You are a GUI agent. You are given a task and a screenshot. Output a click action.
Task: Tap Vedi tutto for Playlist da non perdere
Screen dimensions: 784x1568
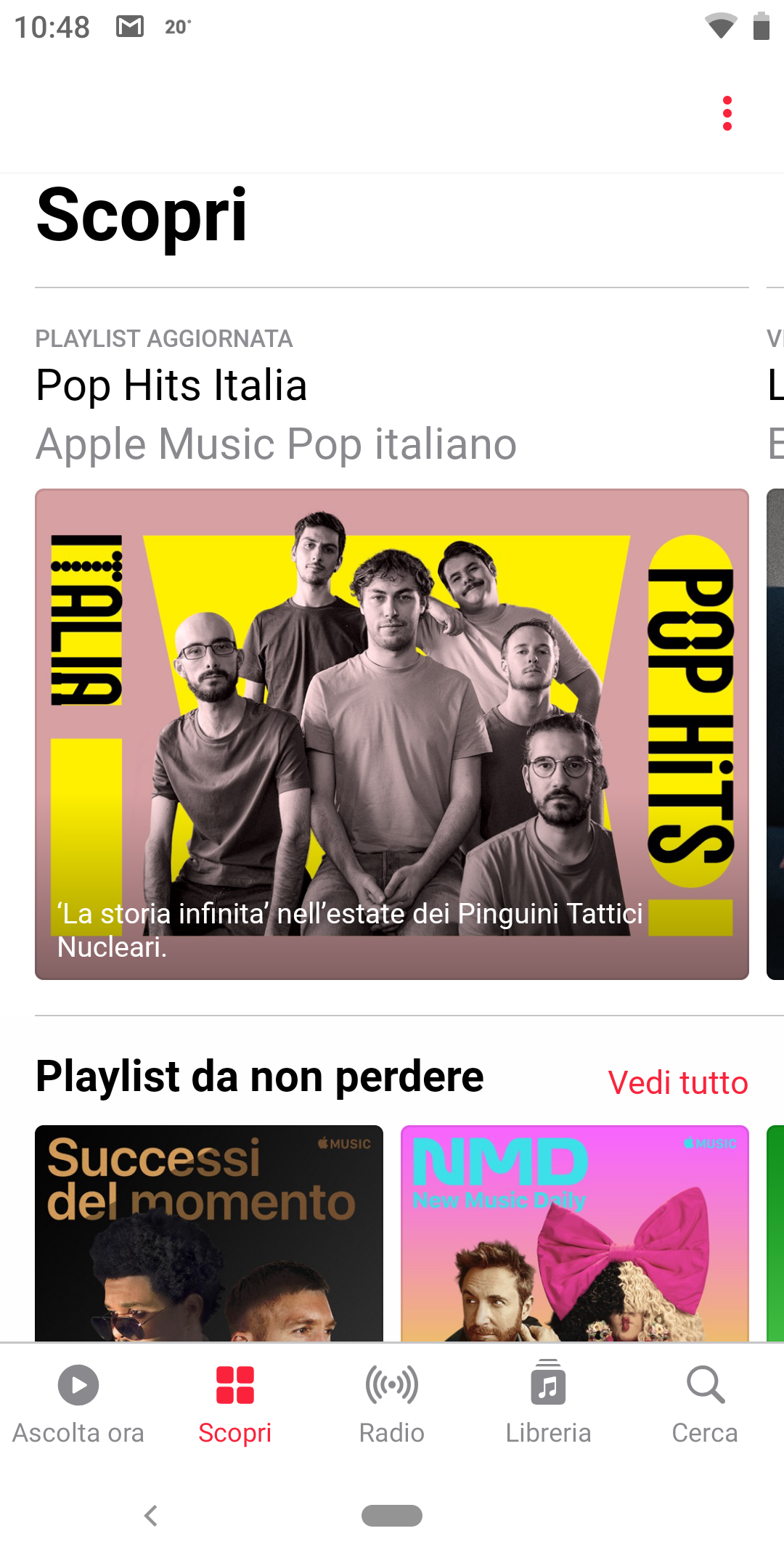coord(678,1082)
